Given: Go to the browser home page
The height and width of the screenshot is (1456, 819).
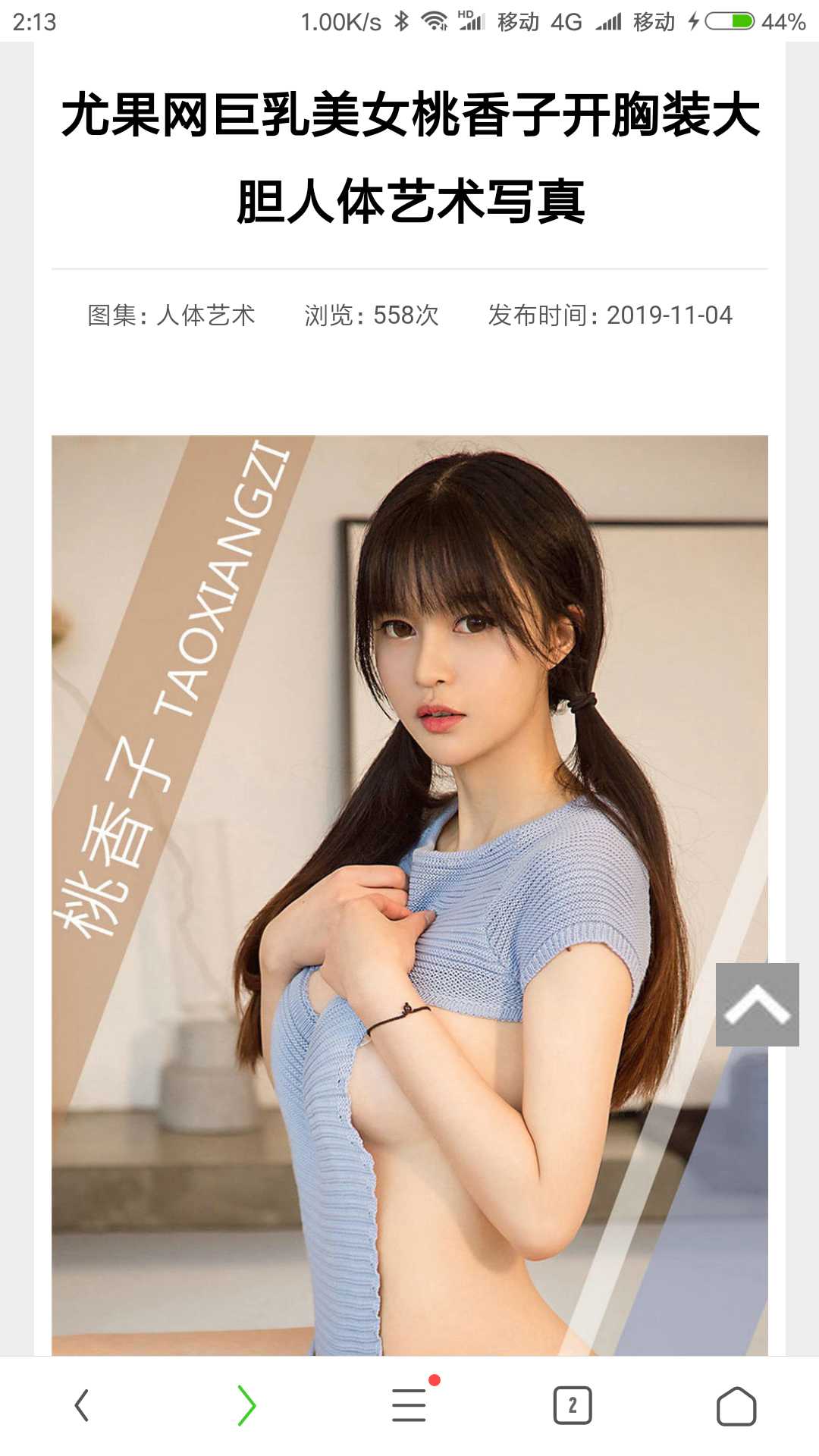Looking at the screenshot, I should coord(736,1406).
